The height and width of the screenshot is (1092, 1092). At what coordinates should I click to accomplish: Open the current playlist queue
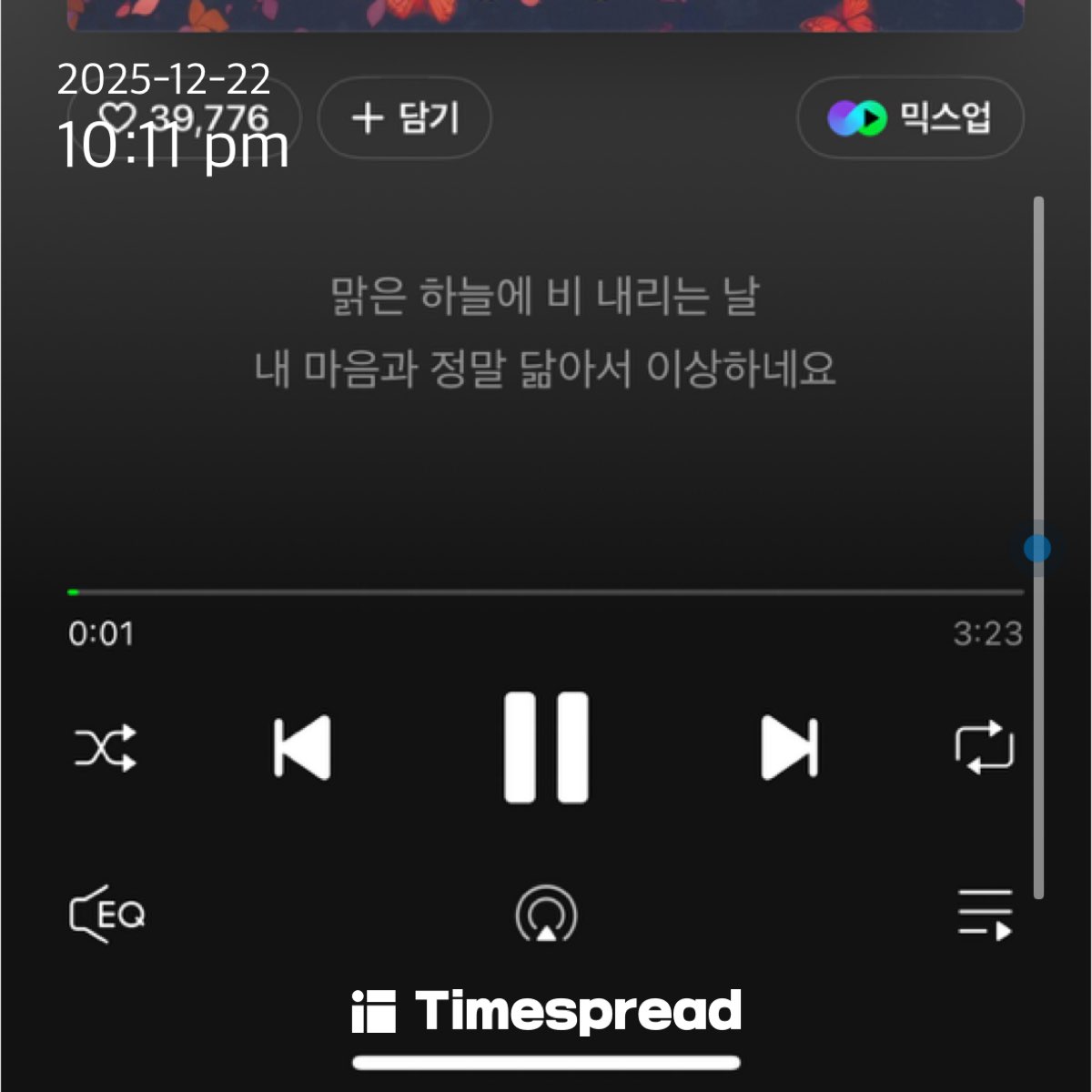(985, 915)
